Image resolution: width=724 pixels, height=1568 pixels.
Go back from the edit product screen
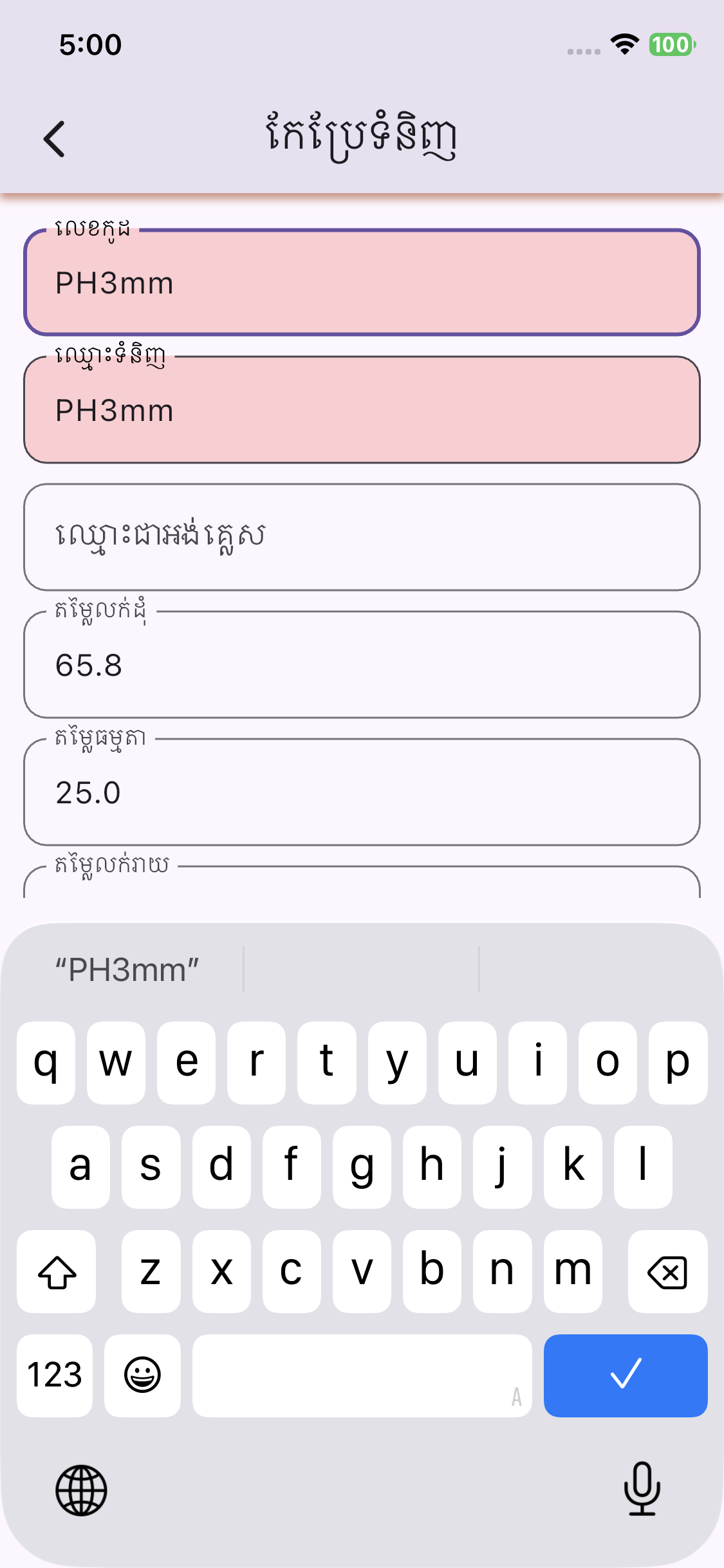pyautogui.click(x=55, y=138)
